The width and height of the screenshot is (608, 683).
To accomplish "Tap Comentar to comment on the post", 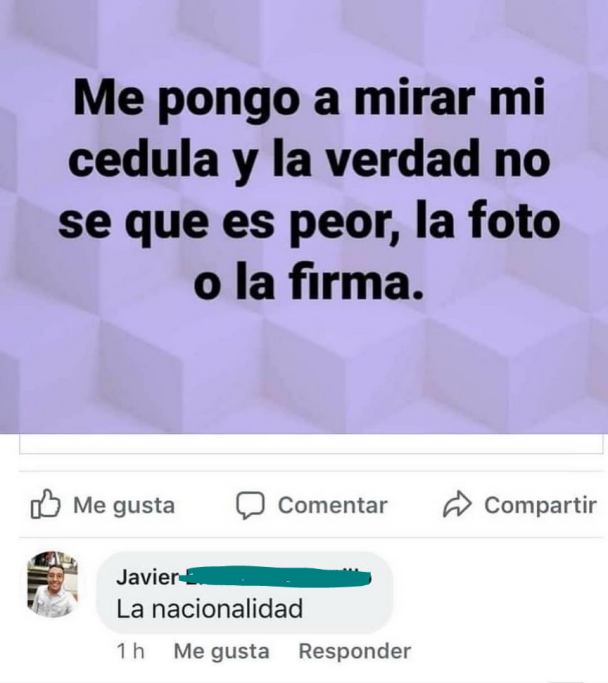I will [312, 505].
